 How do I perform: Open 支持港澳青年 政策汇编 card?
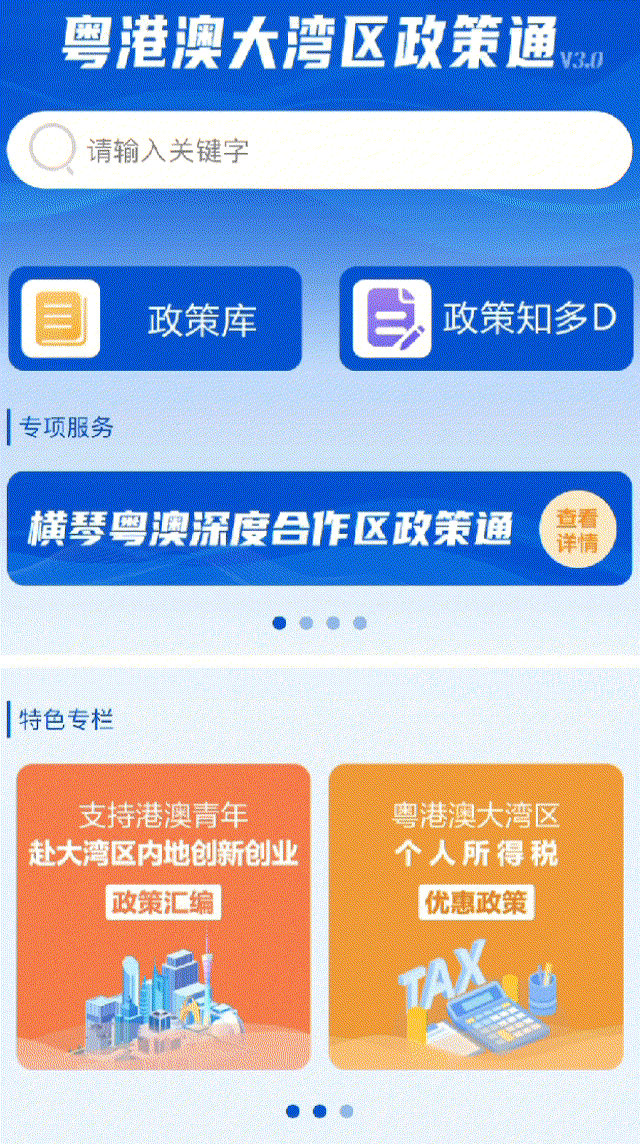(x=163, y=916)
